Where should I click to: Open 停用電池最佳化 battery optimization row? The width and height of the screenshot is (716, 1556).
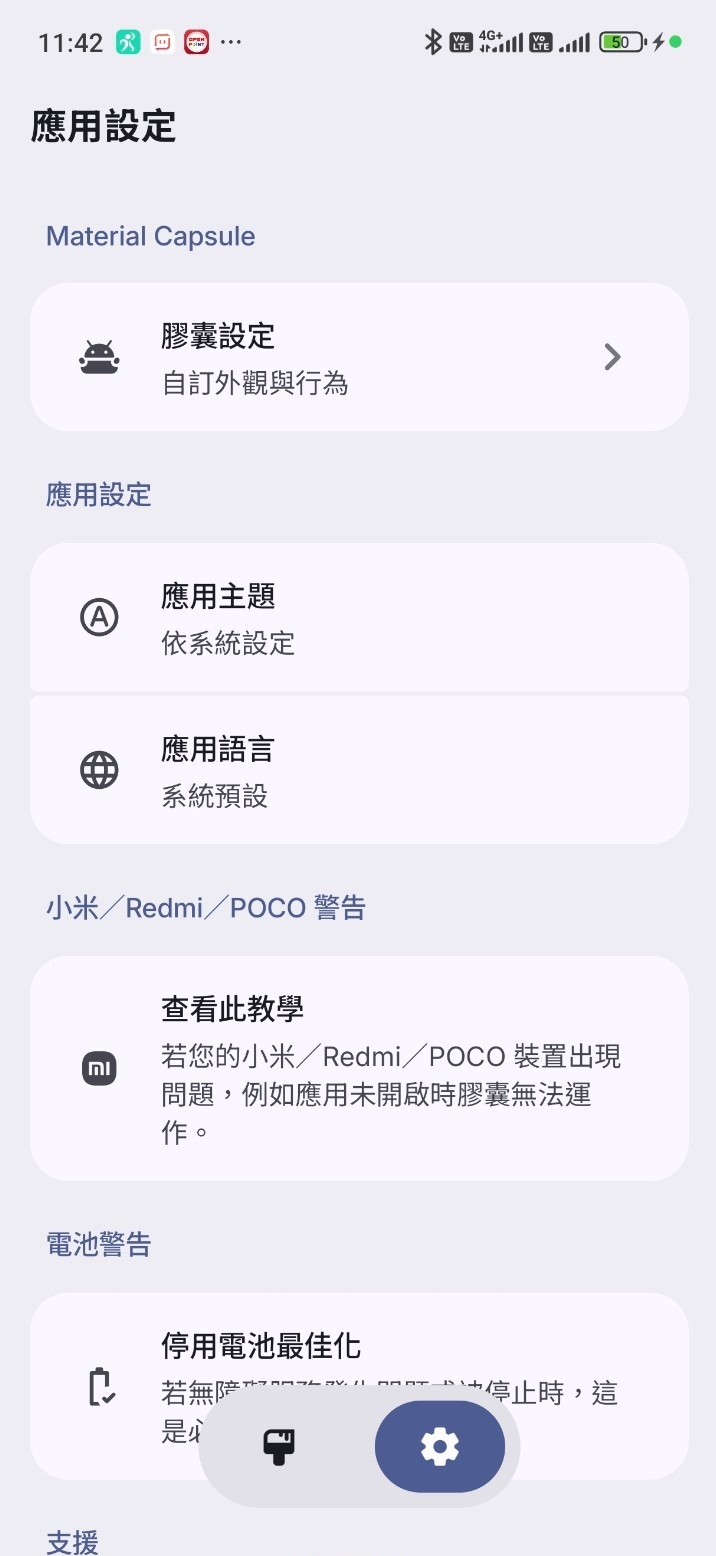coord(358,1345)
